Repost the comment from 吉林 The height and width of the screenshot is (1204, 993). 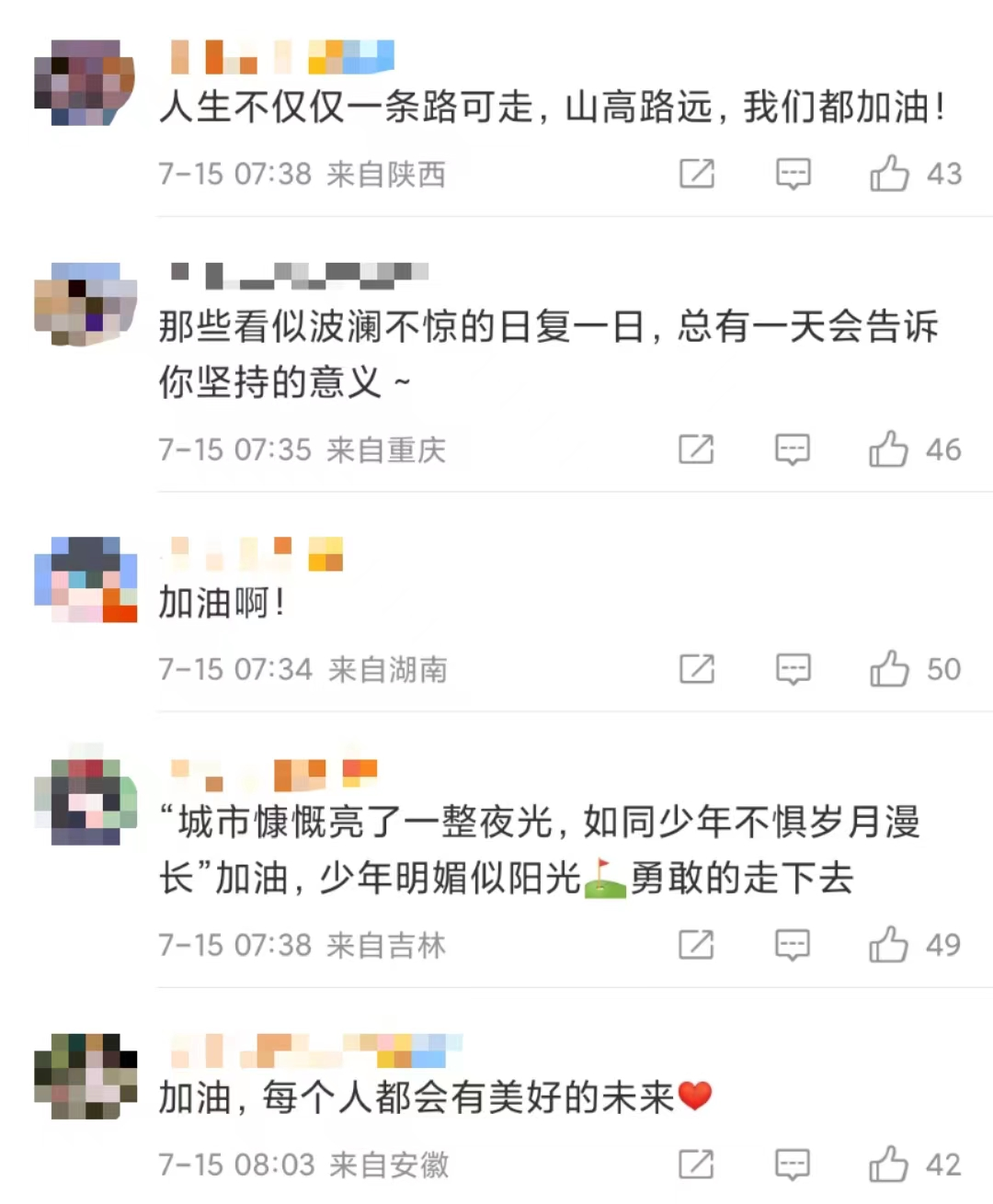(x=696, y=944)
